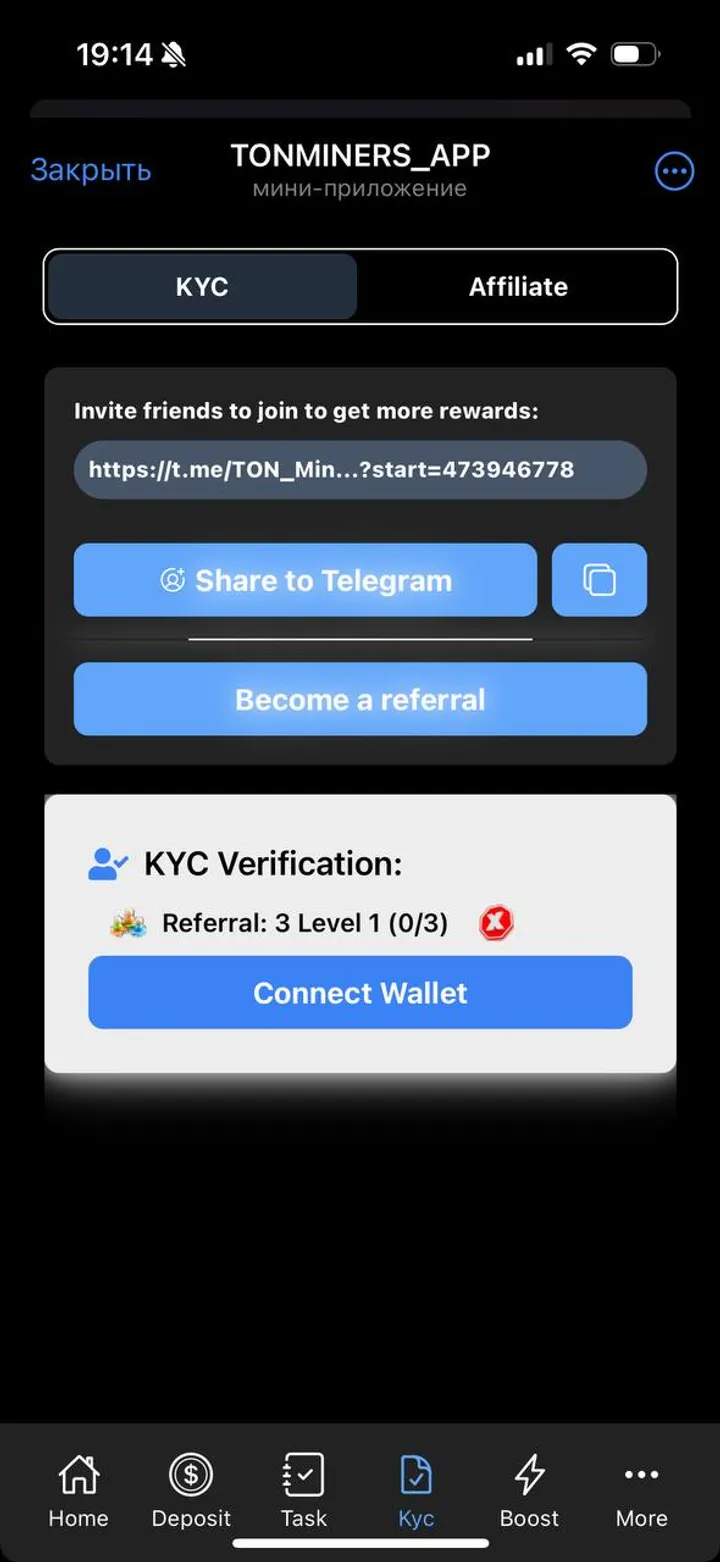Open the Deposit tab
The height and width of the screenshot is (1562, 720).
tap(191, 1490)
